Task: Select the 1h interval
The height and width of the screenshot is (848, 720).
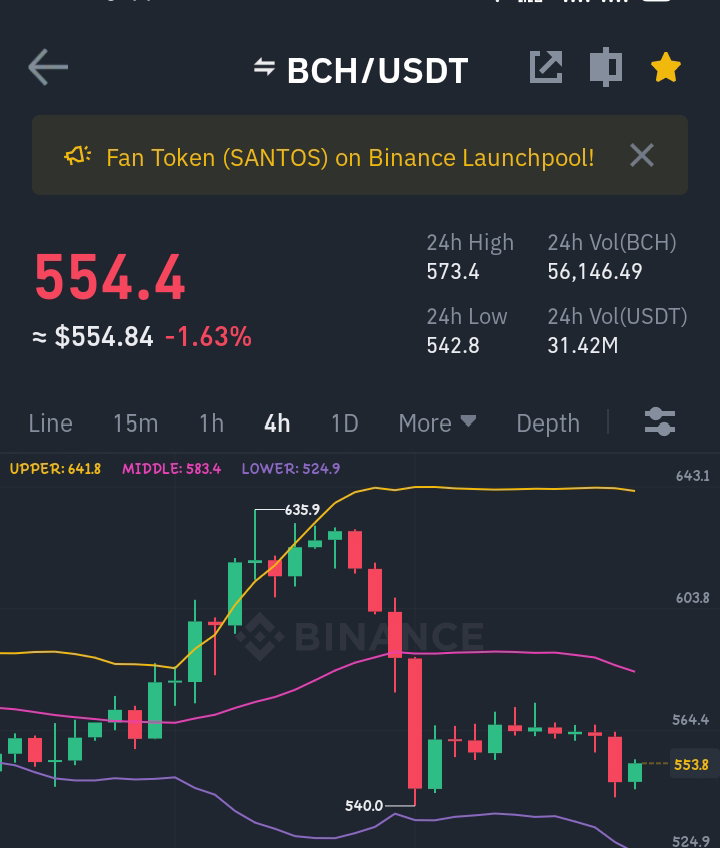Action: point(211,423)
